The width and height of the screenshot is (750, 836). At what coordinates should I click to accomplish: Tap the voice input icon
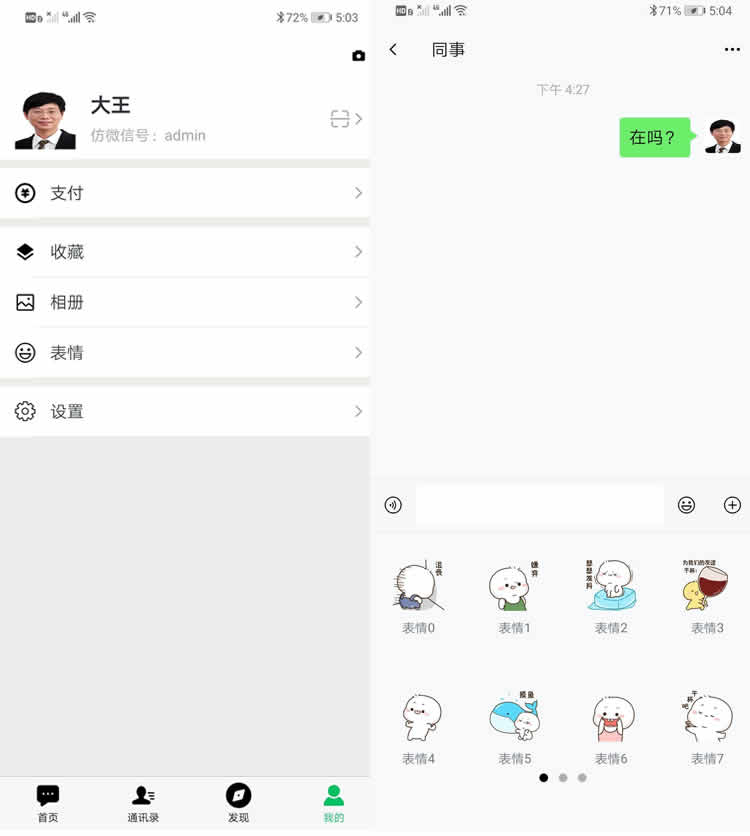tap(393, 505)
